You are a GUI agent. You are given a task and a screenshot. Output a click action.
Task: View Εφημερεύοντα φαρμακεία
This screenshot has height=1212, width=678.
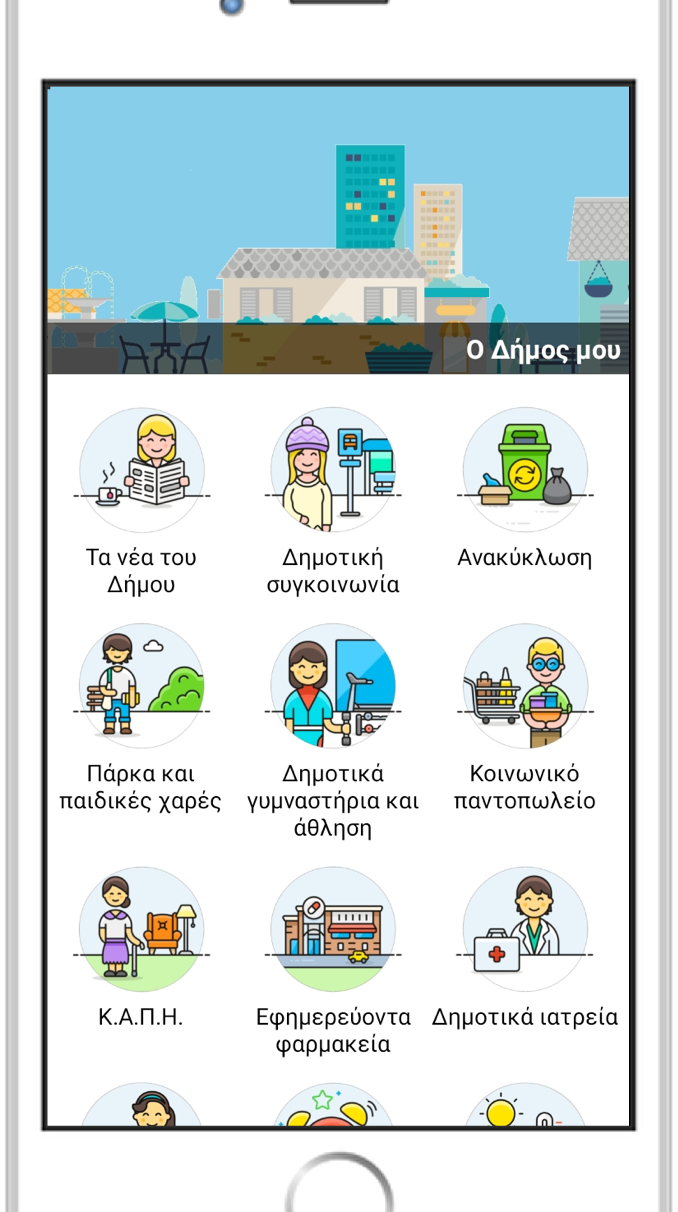[x=333, y=929]
